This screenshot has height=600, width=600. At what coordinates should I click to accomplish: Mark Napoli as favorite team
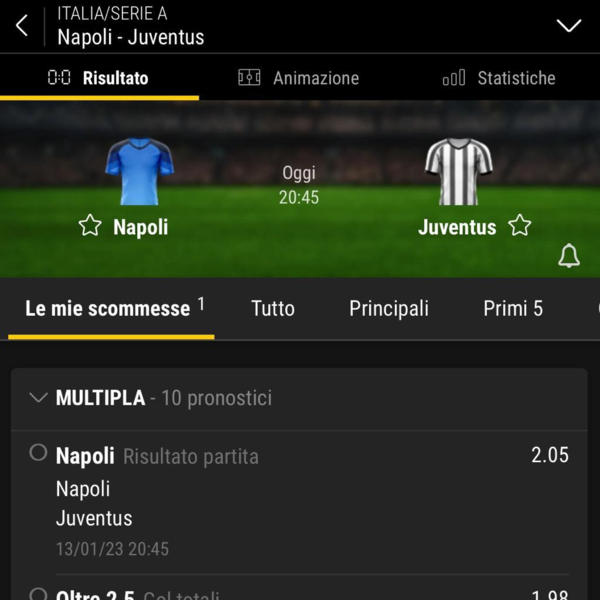(90, 226)
